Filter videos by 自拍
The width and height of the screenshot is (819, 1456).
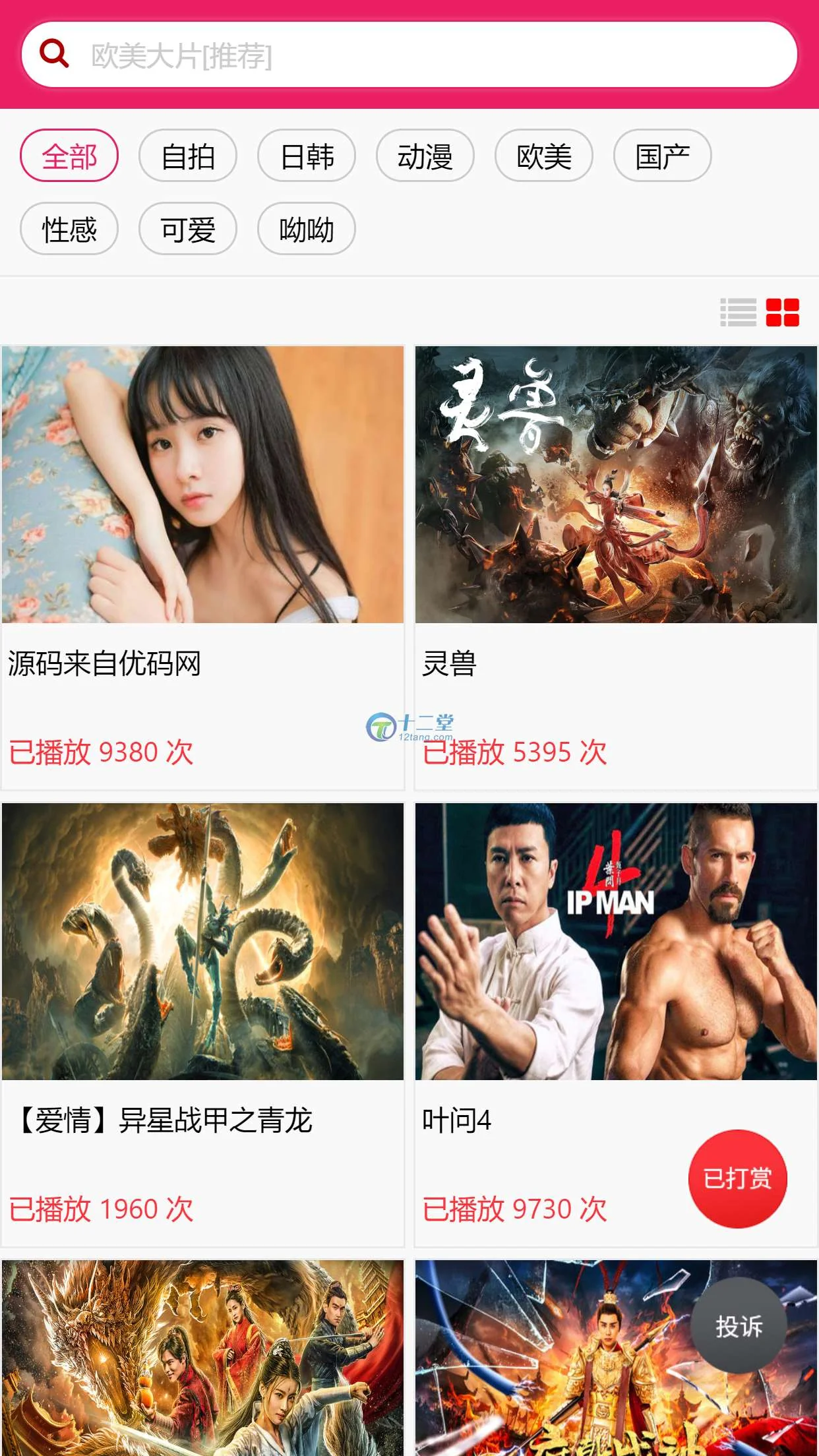tap(188, 156)
